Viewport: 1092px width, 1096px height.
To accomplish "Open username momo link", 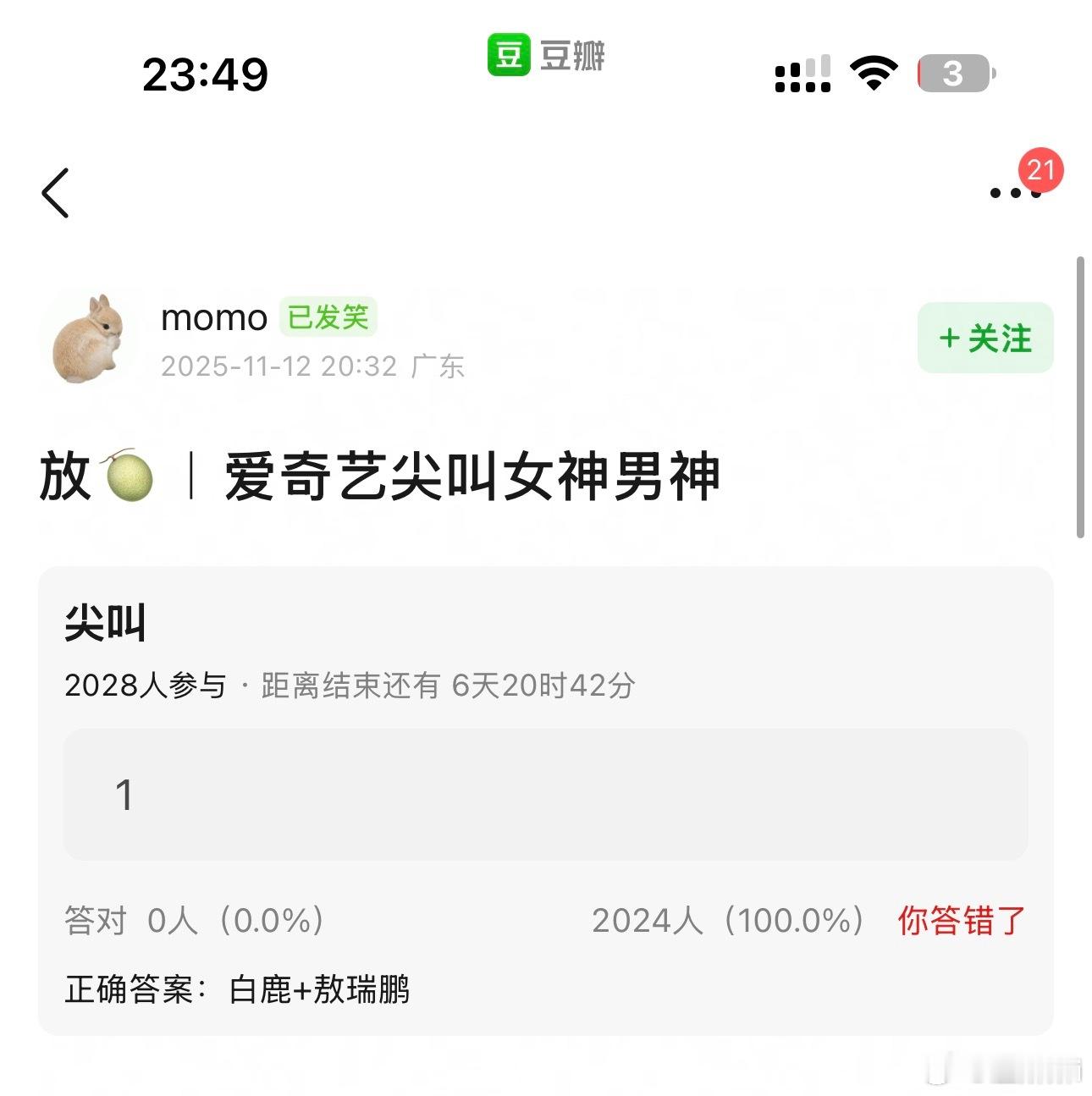I will pos(213,317).
